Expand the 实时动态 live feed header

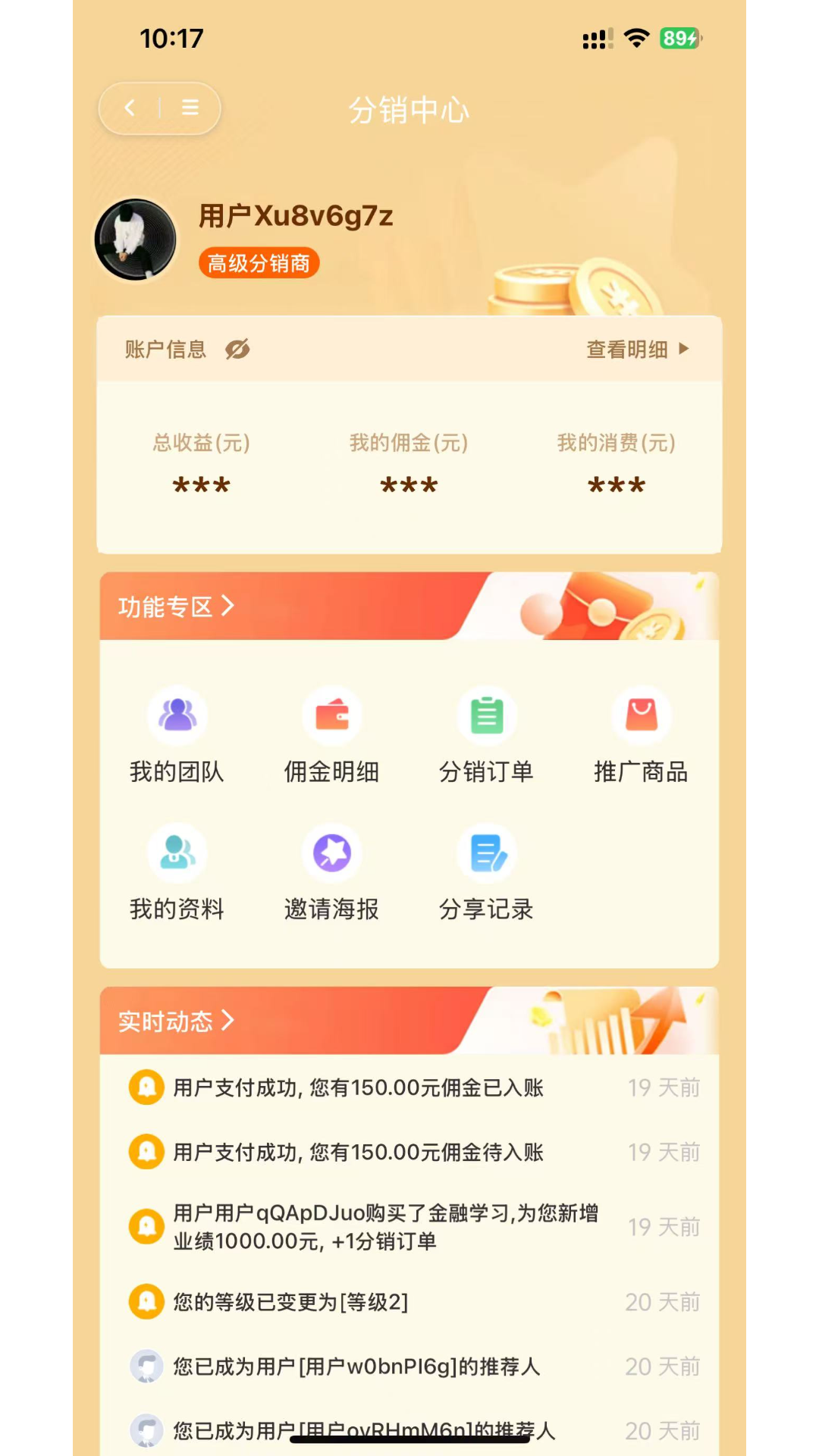(176, 1021)
